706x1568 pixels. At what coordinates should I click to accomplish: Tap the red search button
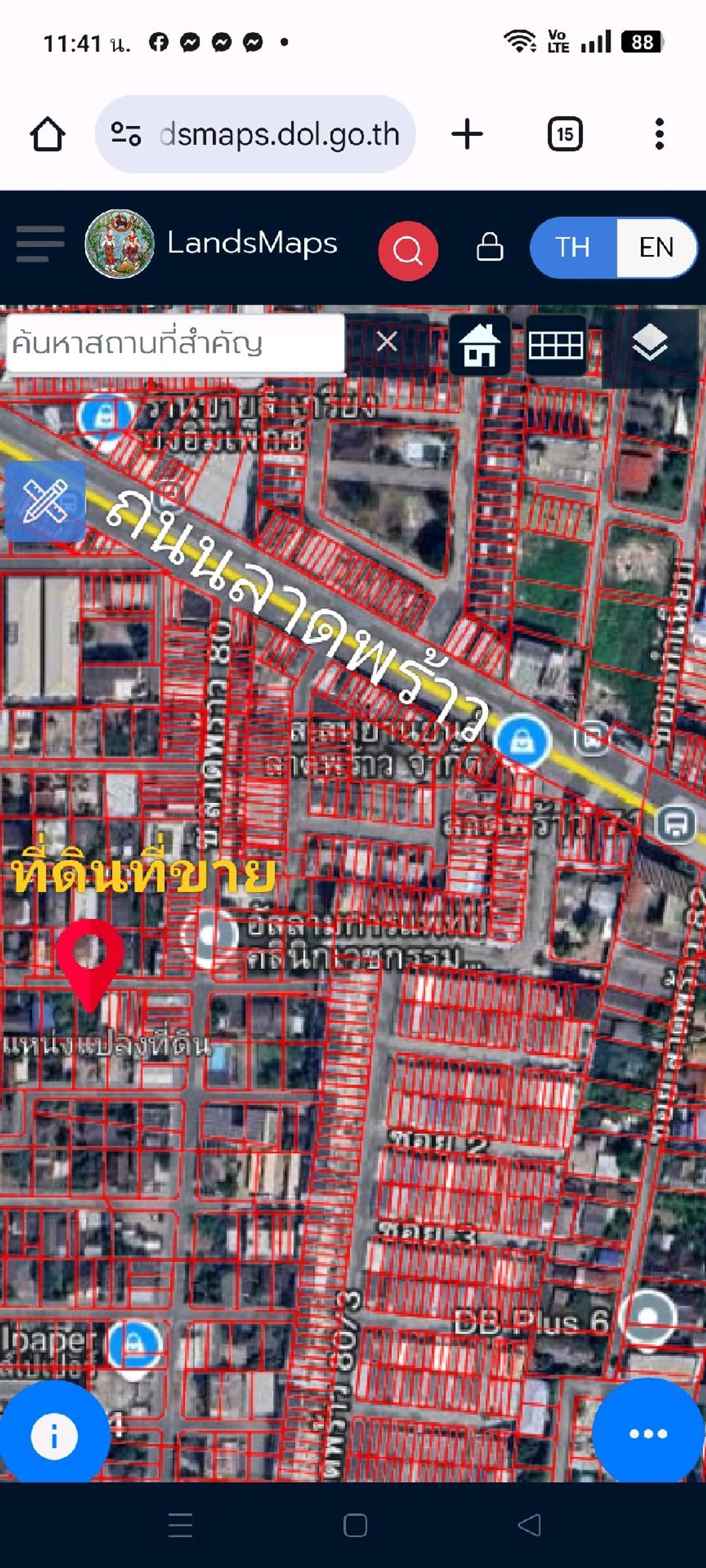(408, 250)
